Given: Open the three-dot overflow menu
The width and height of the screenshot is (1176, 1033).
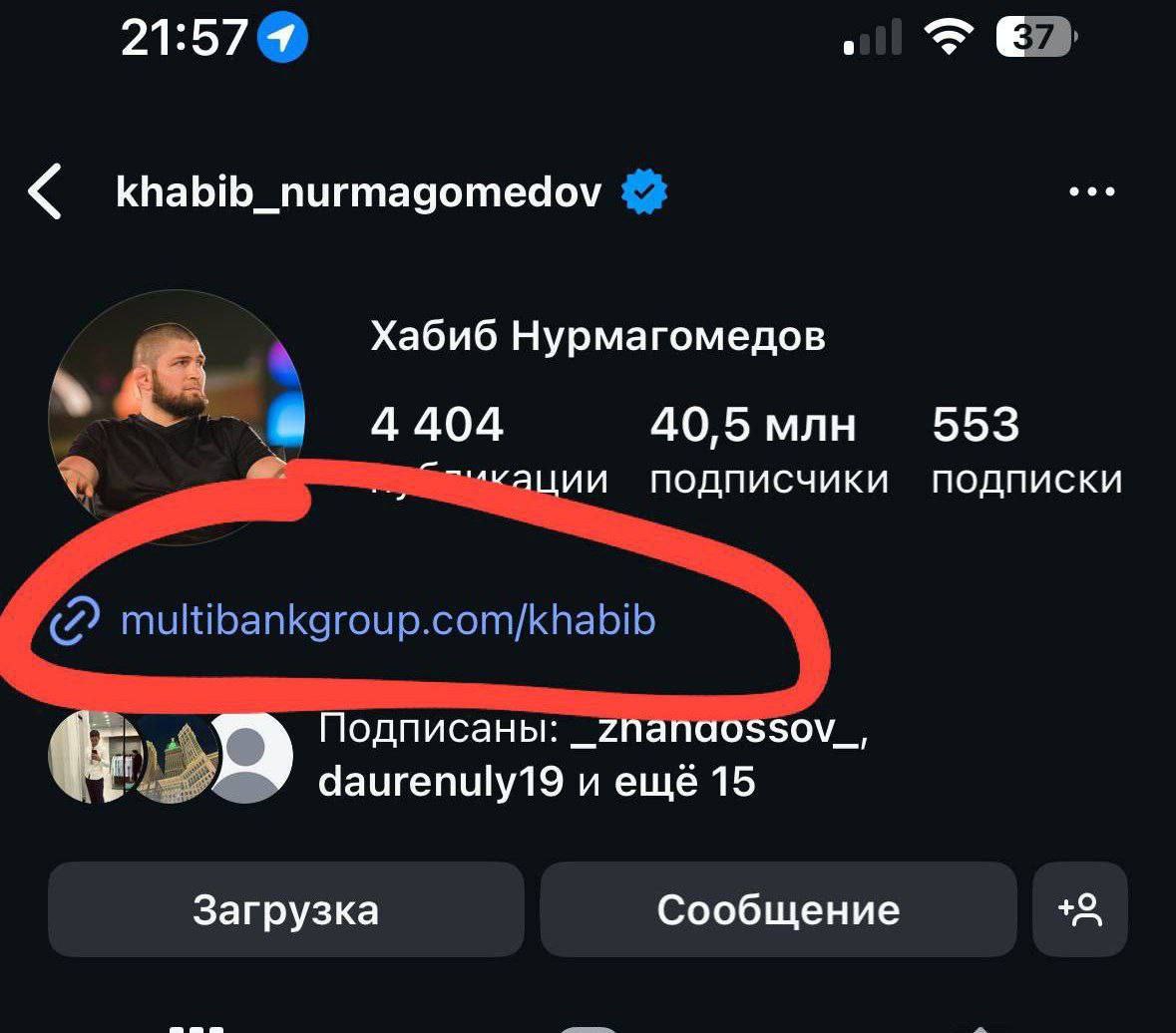Looking at the screenshot, I should tap(1091, 191).
